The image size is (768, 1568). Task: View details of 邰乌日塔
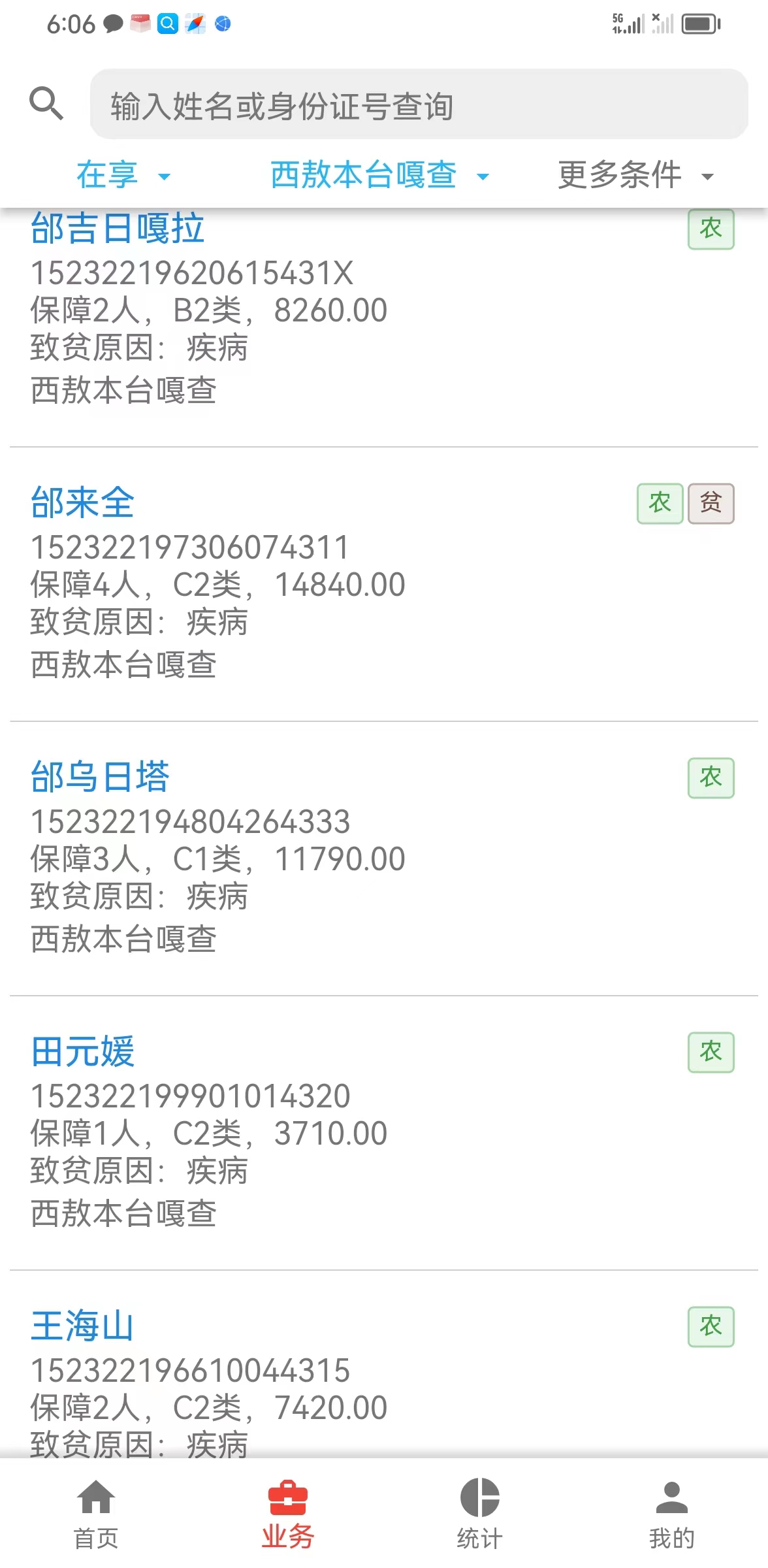384,859
